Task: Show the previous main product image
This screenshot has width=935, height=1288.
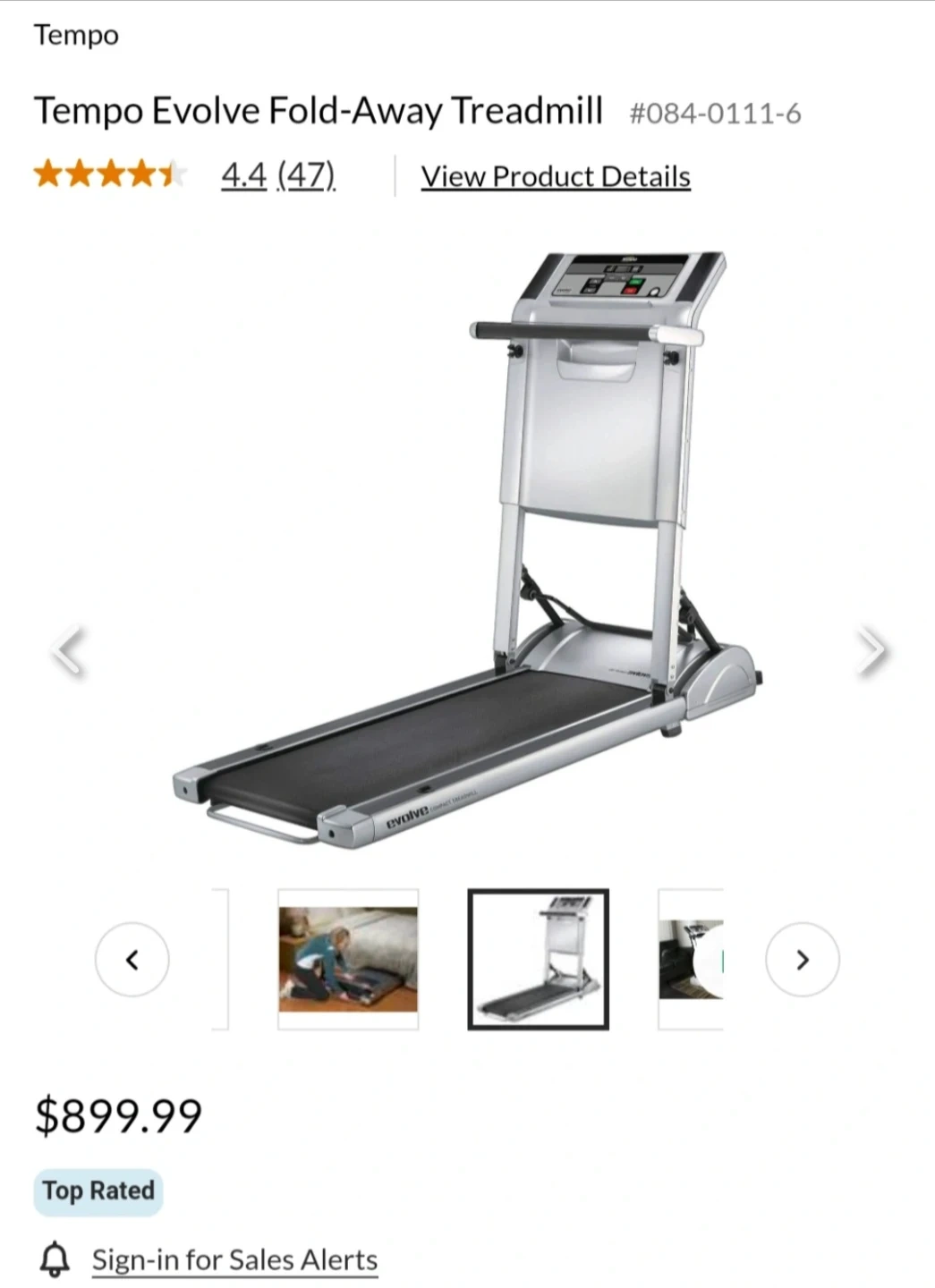Action: click(68, 650)
